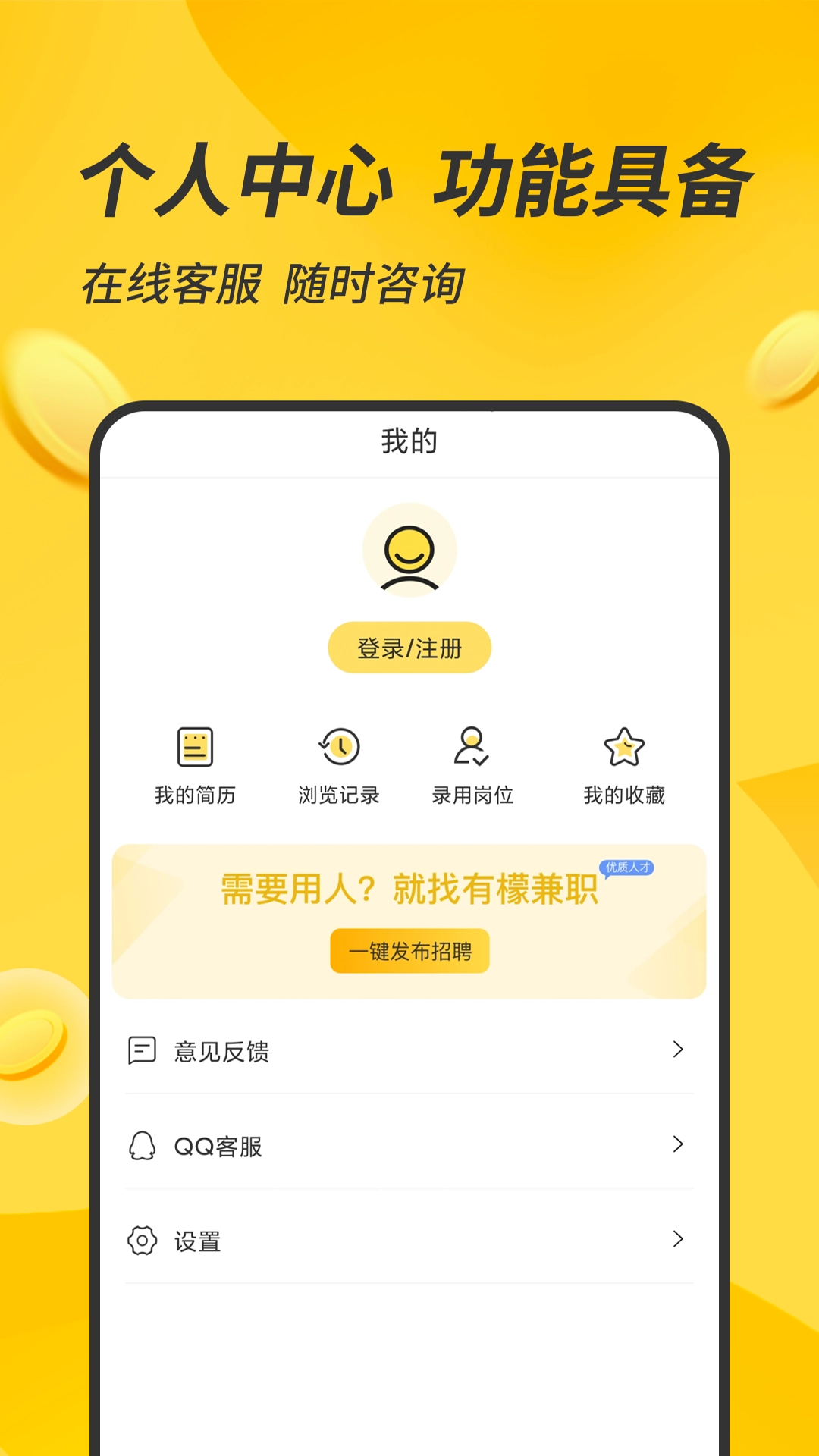Viewport: 819px width, 1456px height.
Task: Expand the 意见反馈 row chevron
Action: [x=677, y=1051]
